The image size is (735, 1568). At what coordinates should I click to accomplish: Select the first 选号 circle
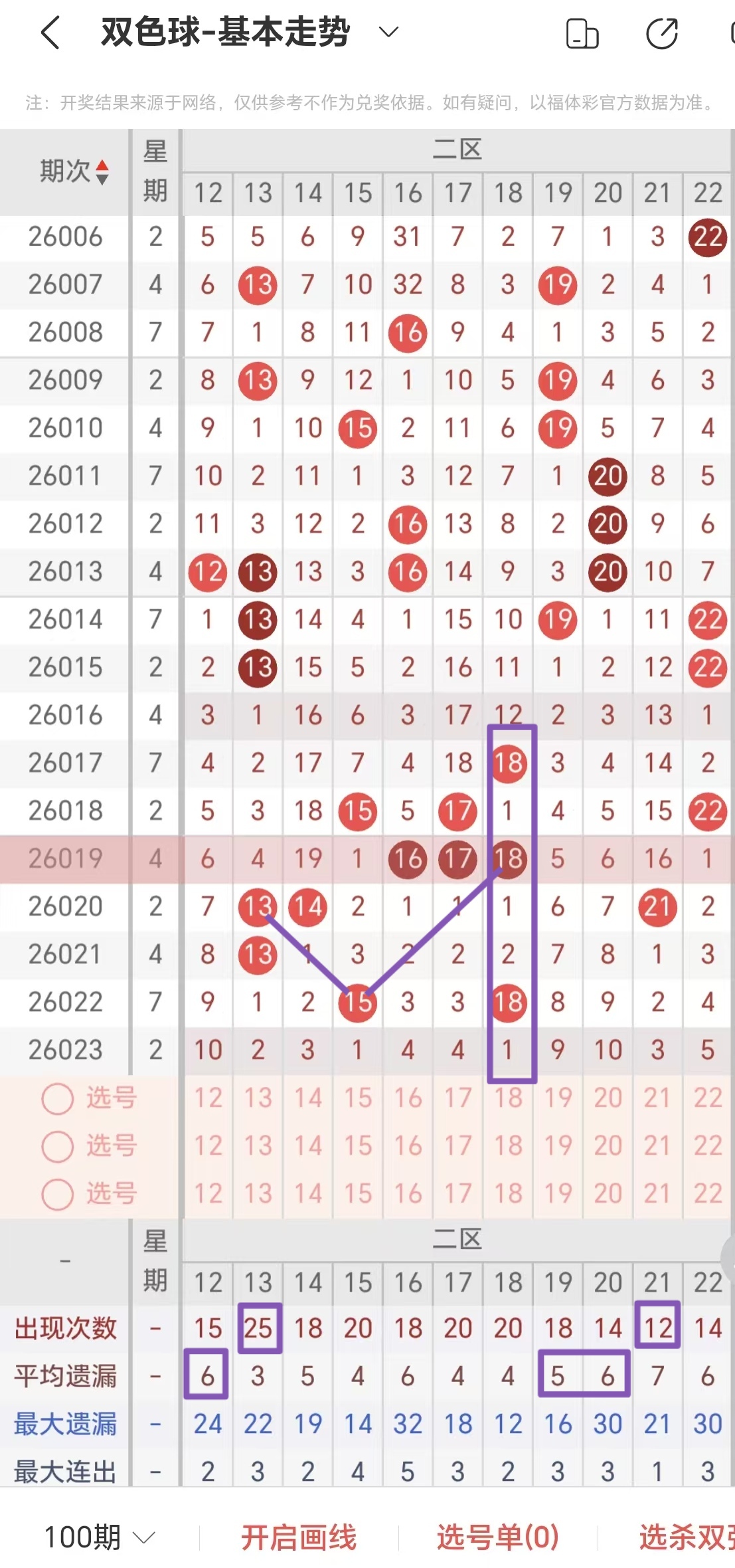pyautogui.click(x=56, y=1098)
